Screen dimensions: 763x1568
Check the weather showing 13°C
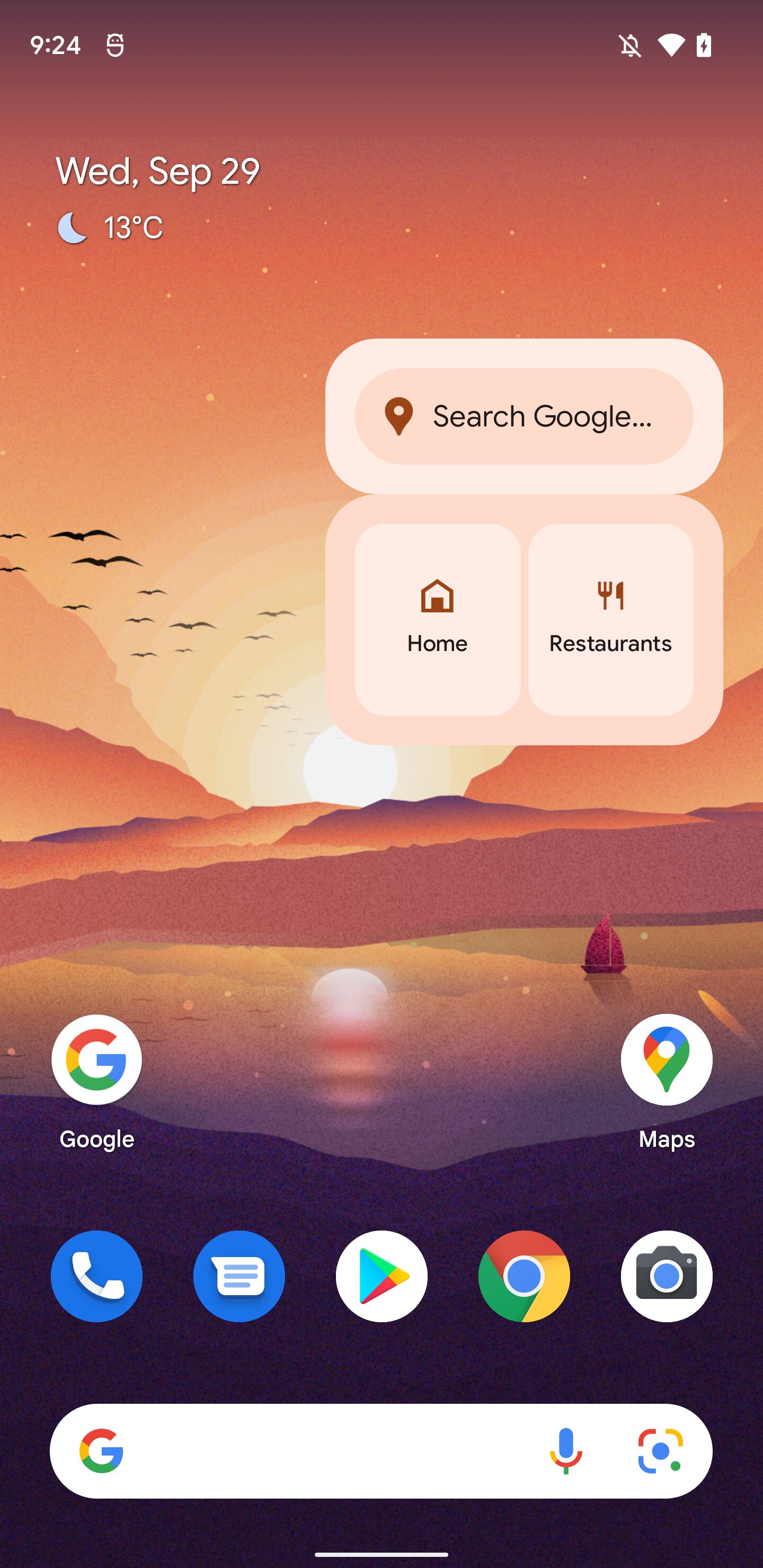111,228
